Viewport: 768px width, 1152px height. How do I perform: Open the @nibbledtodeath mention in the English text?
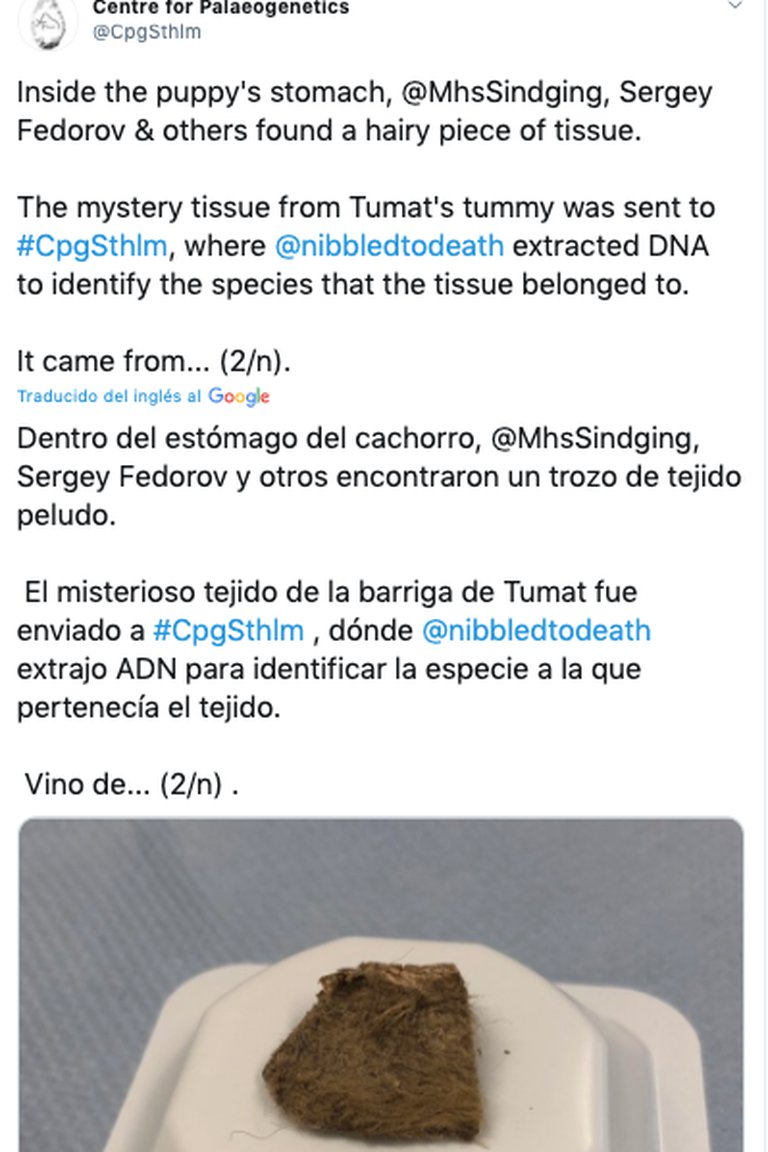pos(389,246)
